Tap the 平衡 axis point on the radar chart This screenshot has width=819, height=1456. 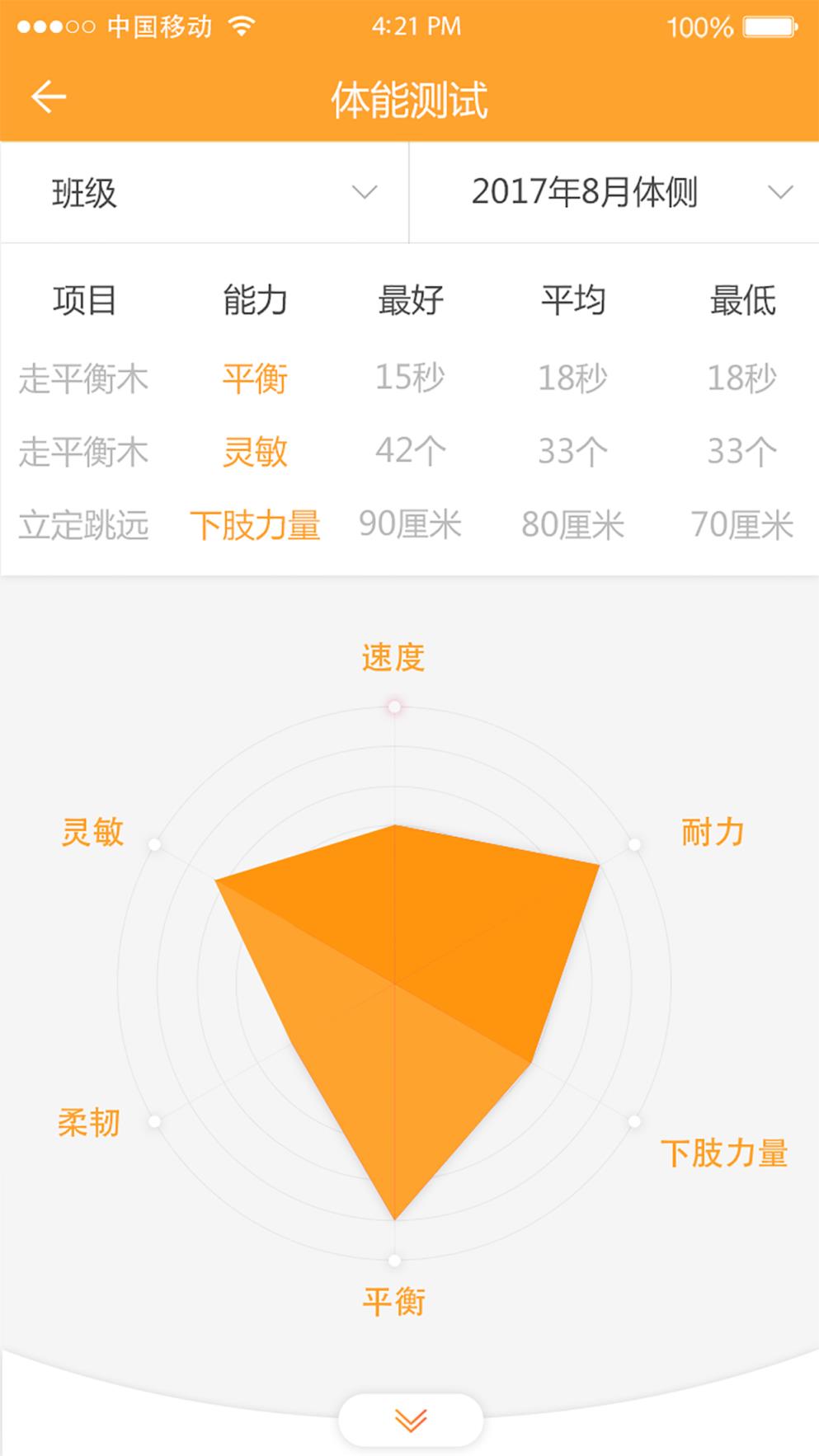pyautogui.click(x=393, y=1259)
